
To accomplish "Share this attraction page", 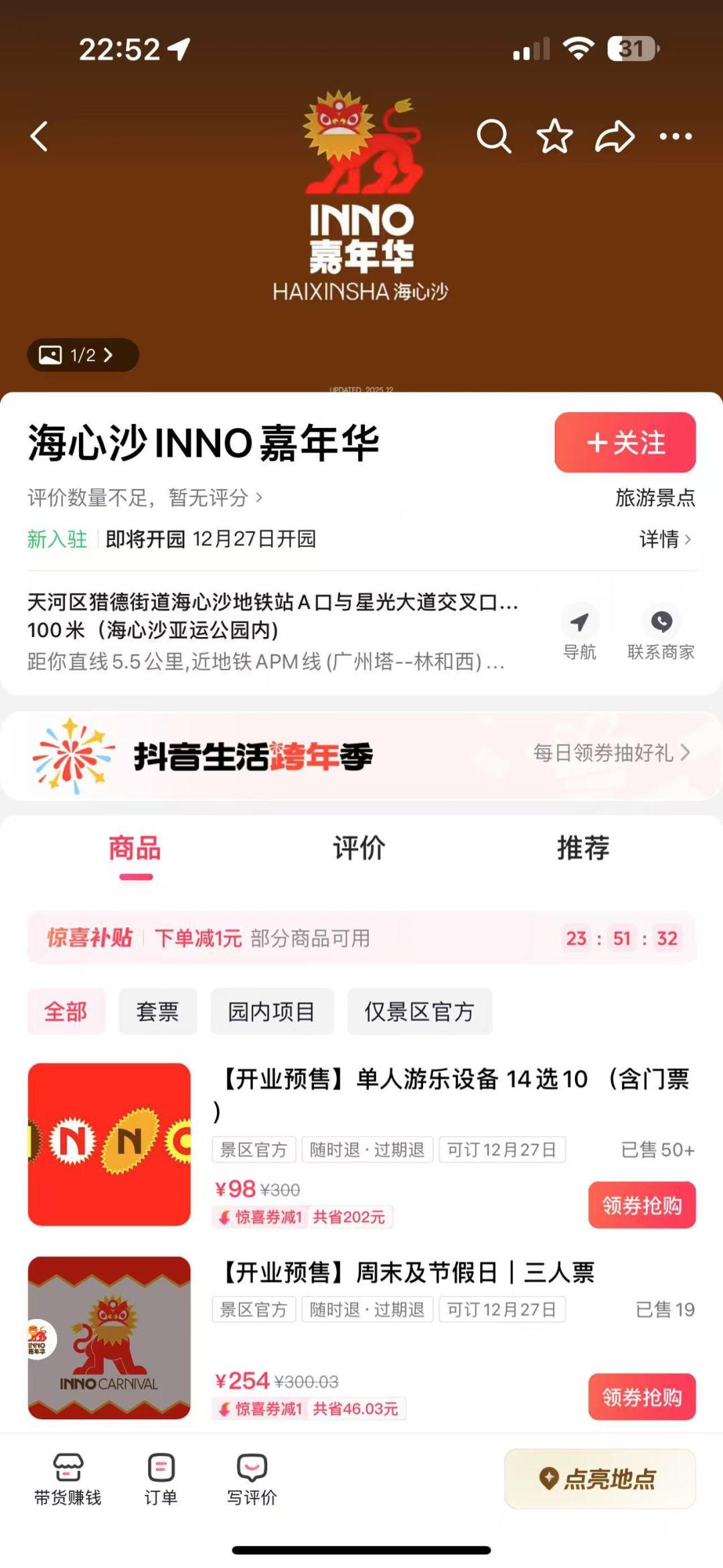I will pos(615,137).
